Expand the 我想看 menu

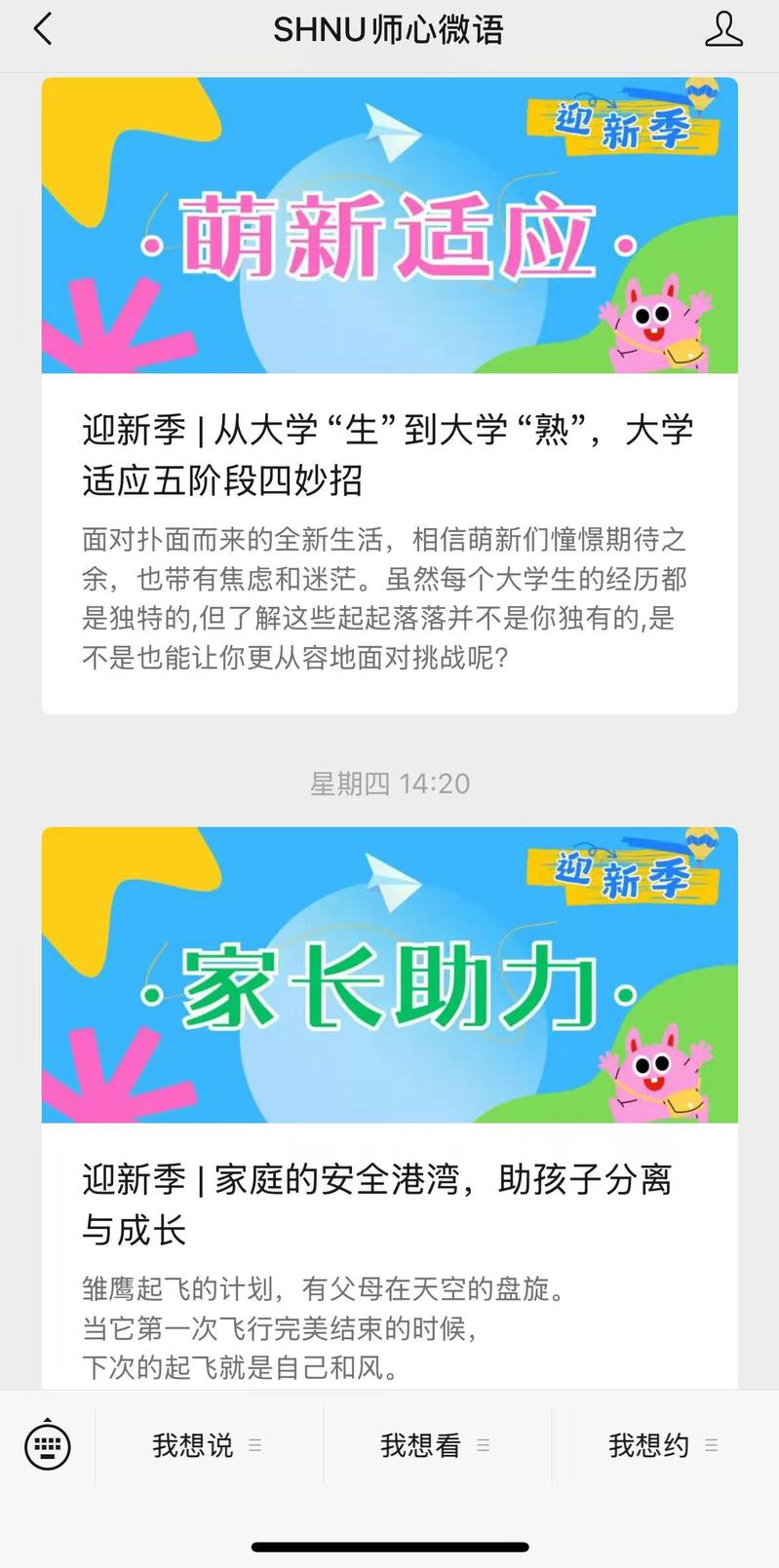[436, 1445]
